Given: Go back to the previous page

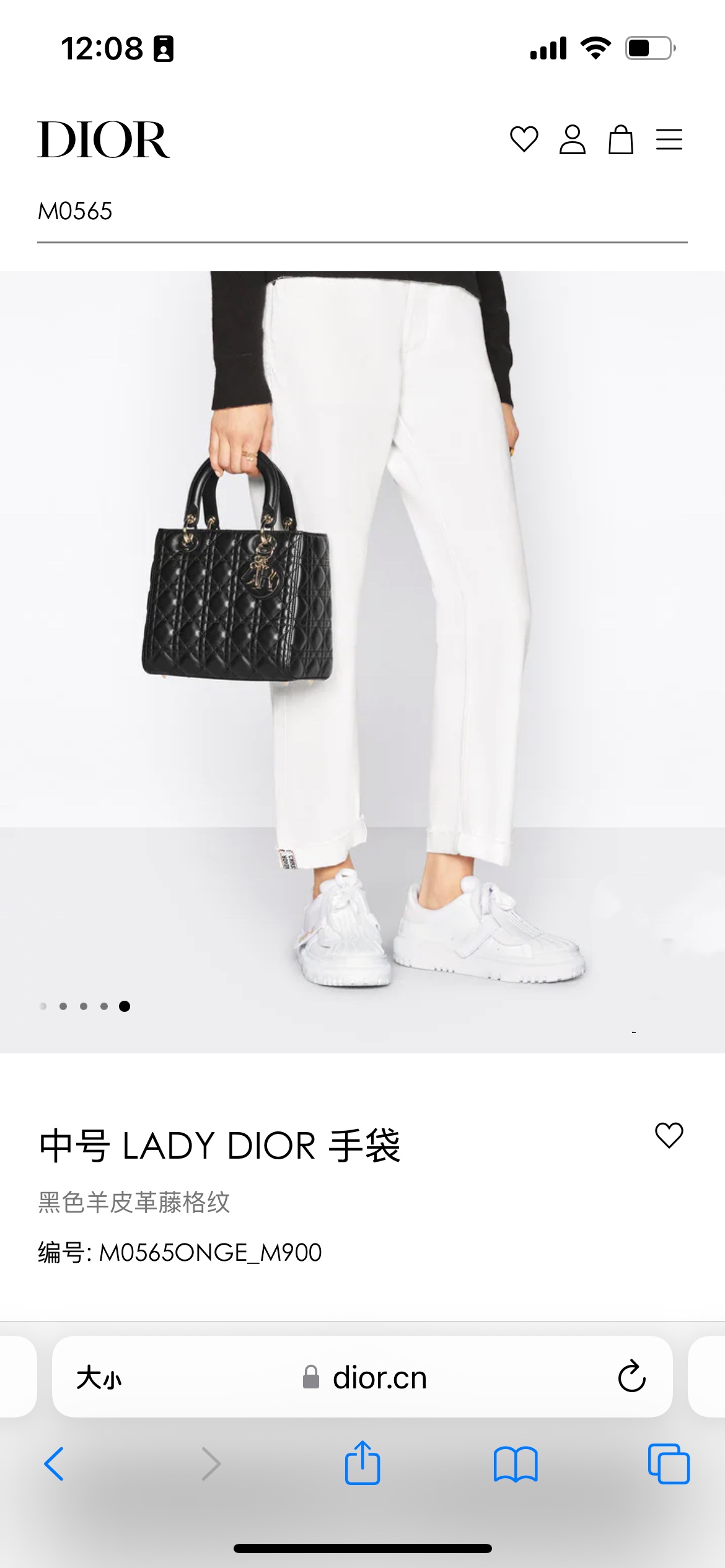Looking at the screenshot, I should (x=54, y=1464).
